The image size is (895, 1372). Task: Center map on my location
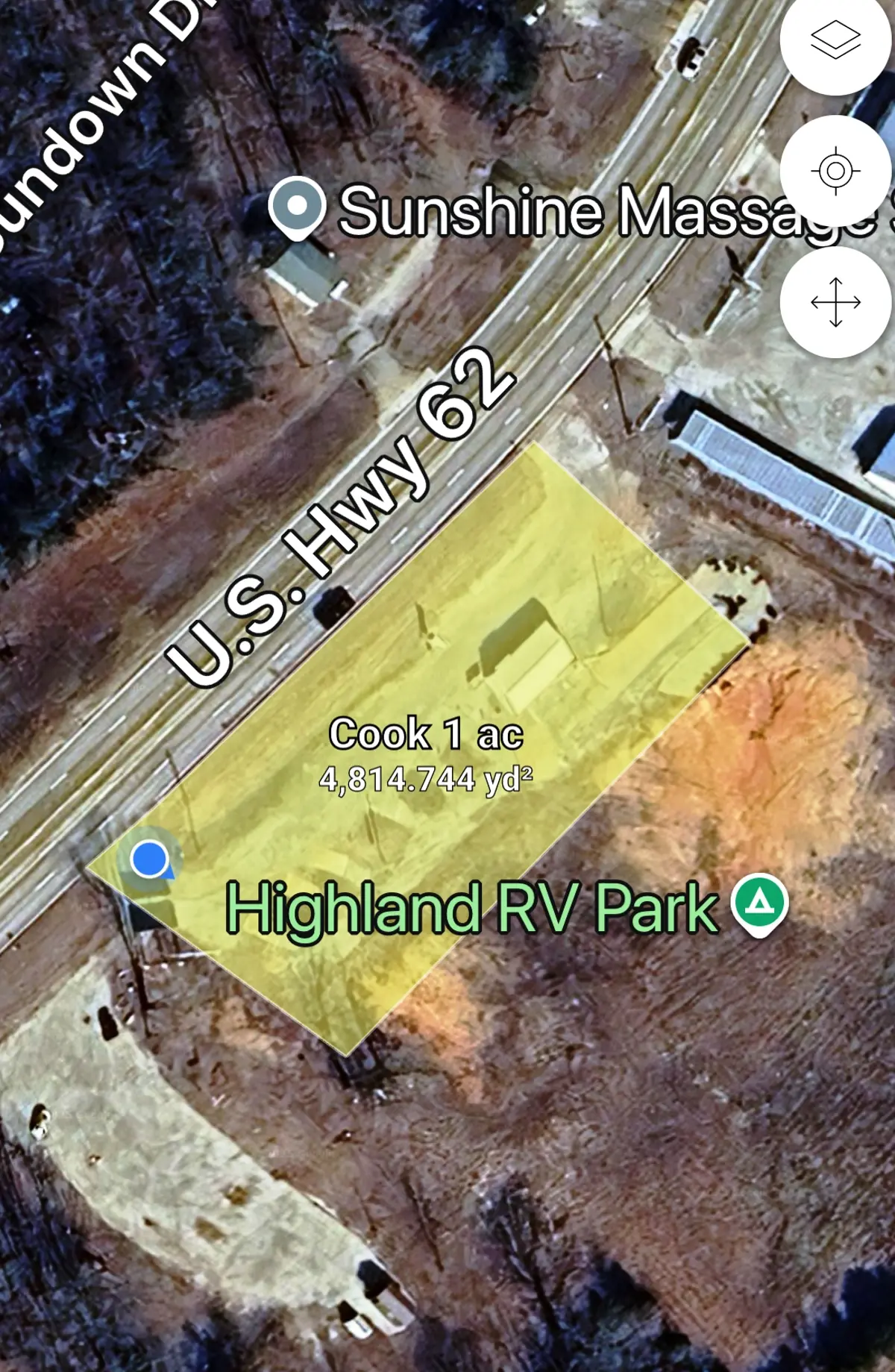coord(835,171)
